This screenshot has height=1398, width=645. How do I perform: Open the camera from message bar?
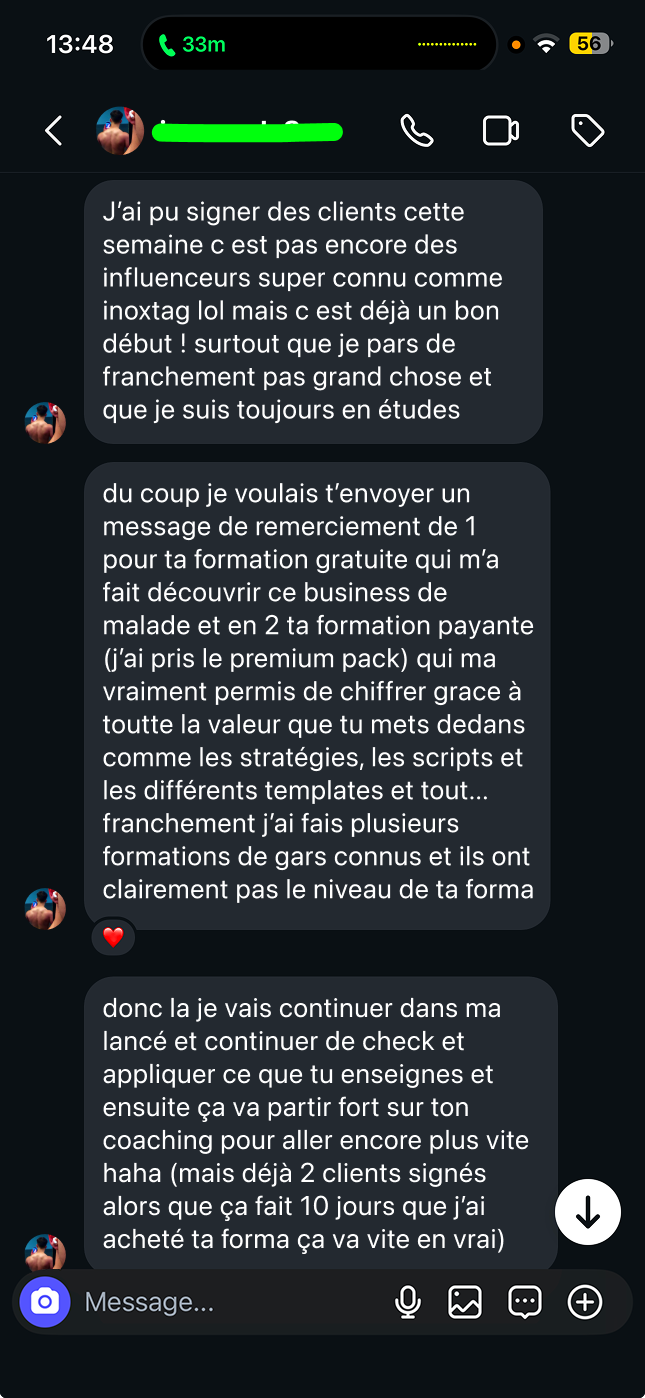coord(45,1302)
